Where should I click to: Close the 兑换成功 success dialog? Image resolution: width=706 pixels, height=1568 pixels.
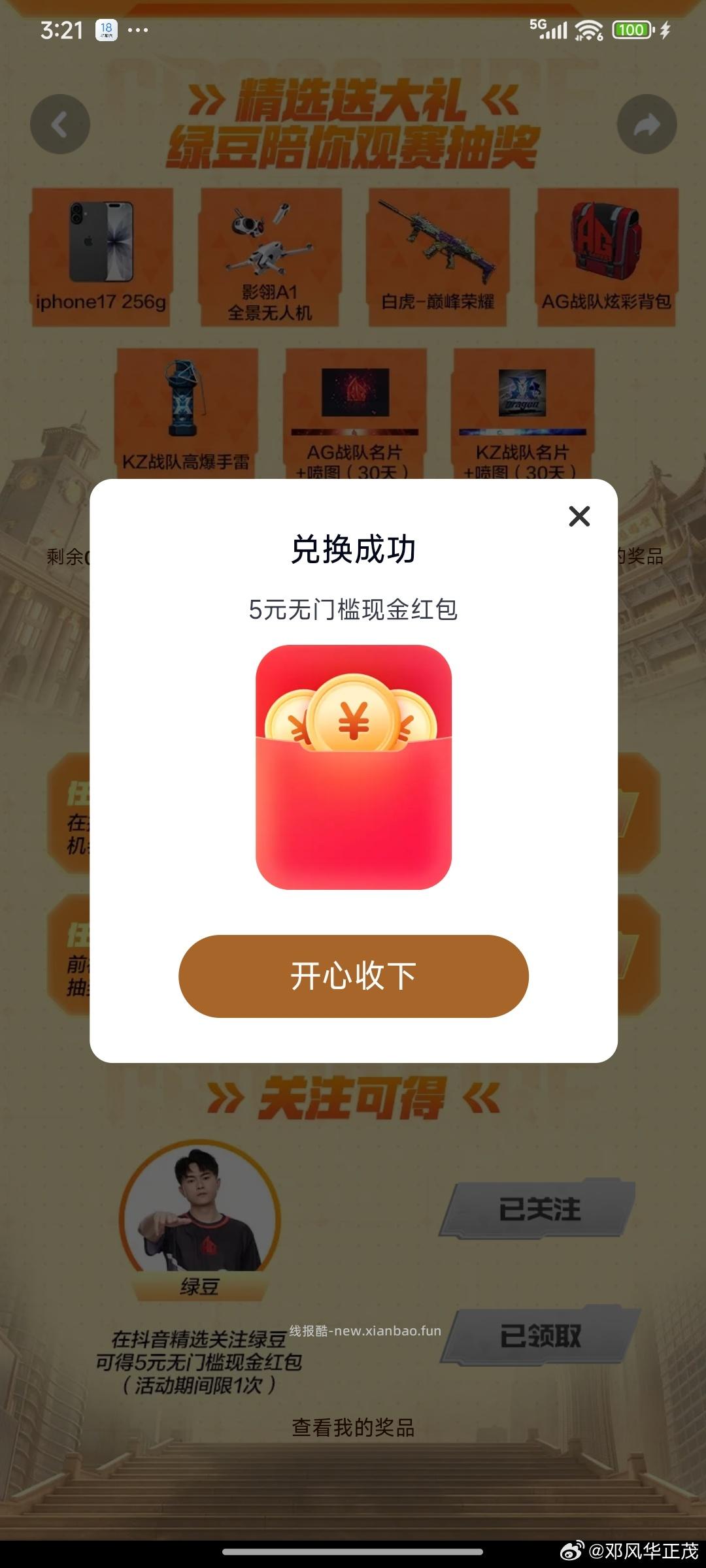click(x=580, y=516)
